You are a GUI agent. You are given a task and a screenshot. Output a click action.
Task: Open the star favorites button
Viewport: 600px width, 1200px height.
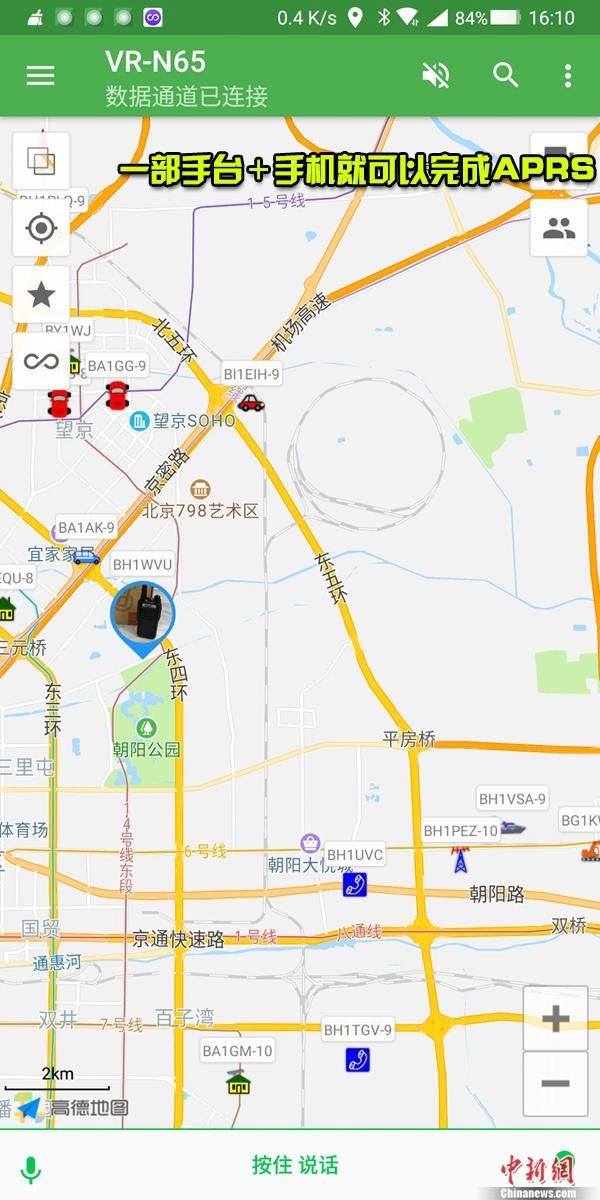[41, 294]
